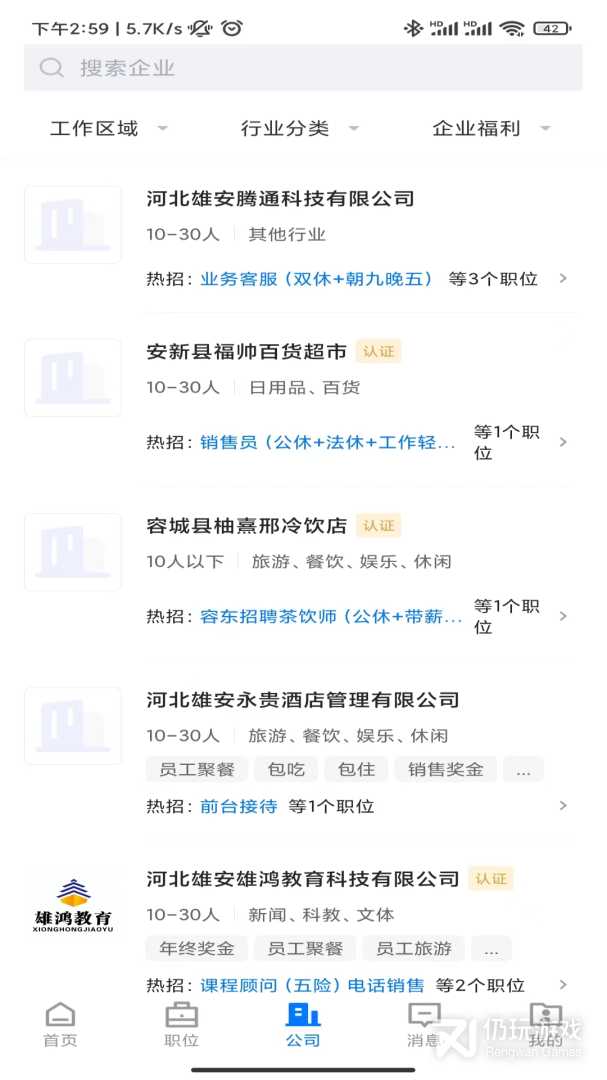Expand the 工作区域 filter dropdown
The width and height of the screenshot is (607, 1080).
(x=108, y=129)
